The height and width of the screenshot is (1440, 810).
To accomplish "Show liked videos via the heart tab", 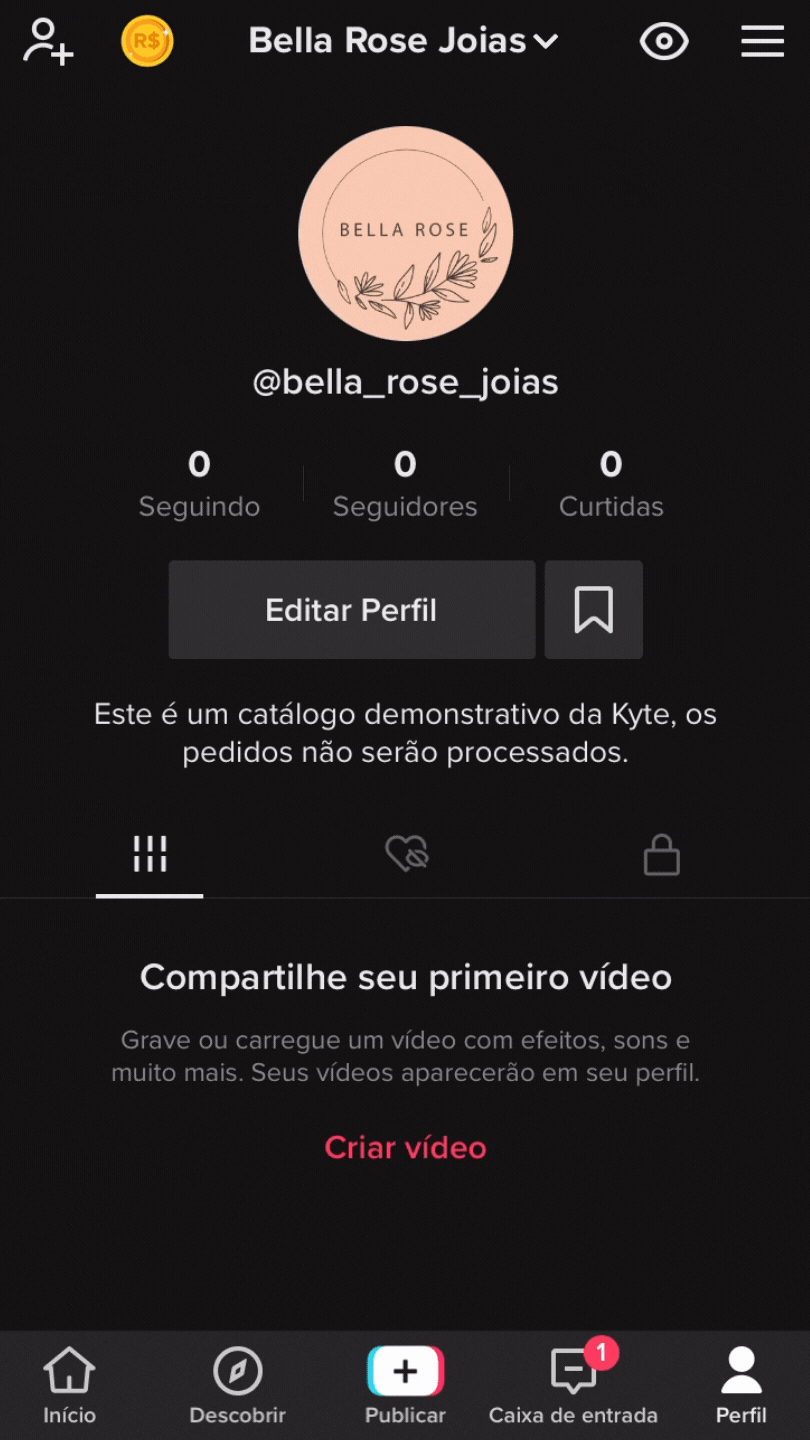I will (406, 853).
